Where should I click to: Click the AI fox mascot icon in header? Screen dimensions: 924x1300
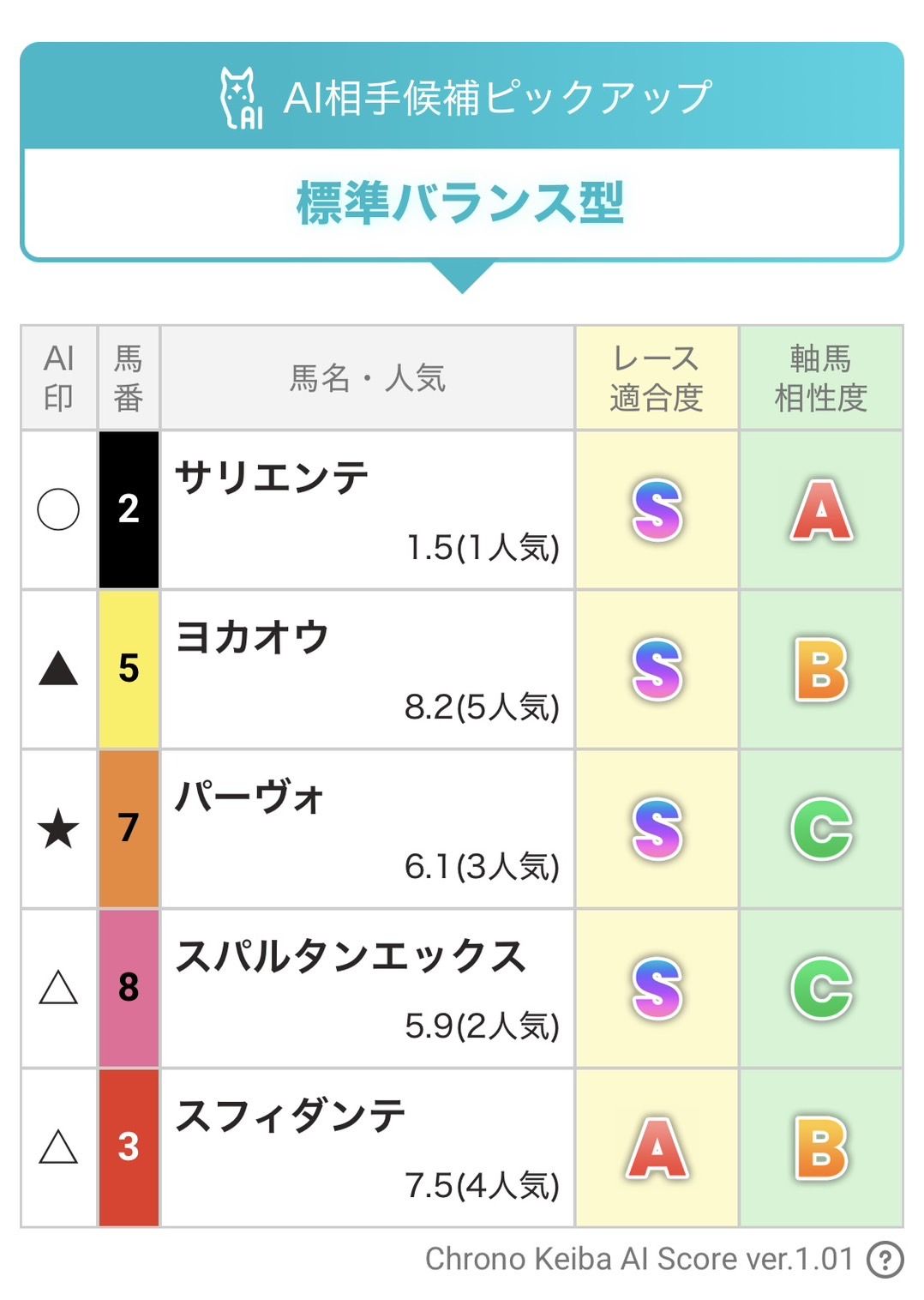point(243,97)
